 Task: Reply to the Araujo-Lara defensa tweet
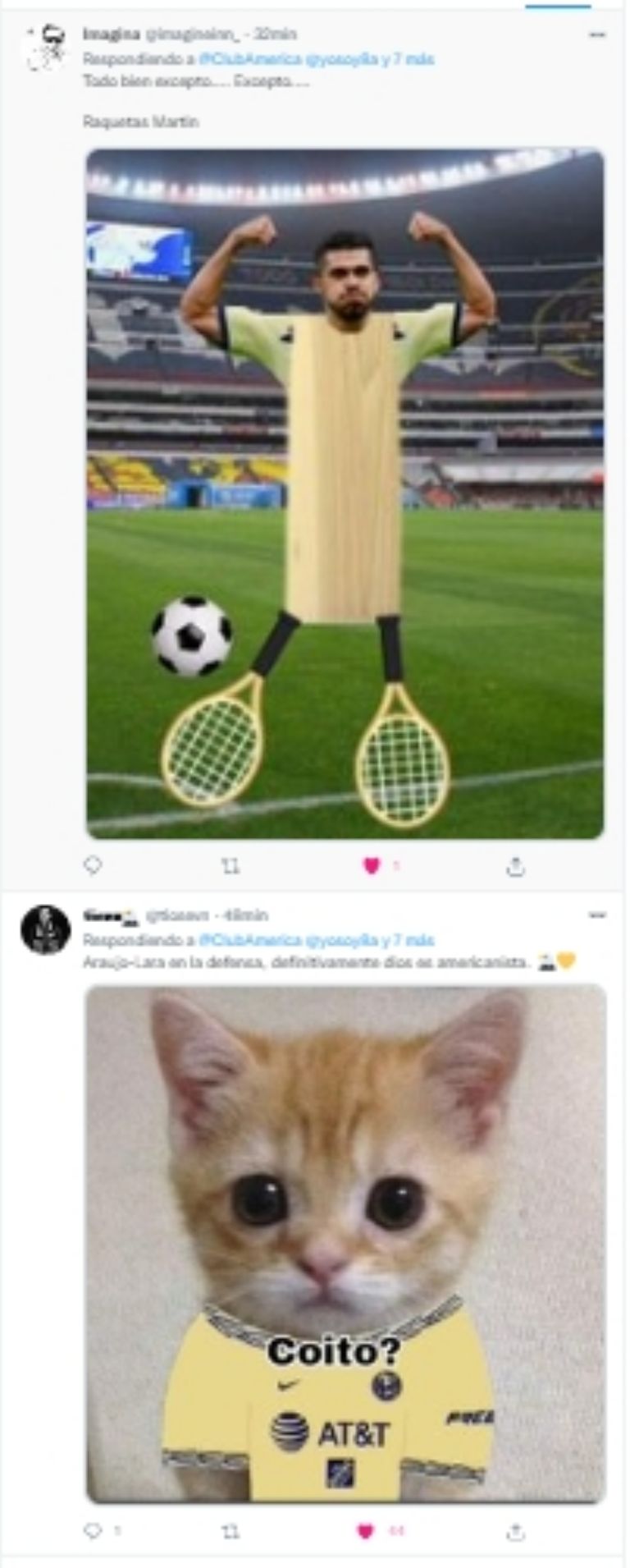click(94, 1531)
